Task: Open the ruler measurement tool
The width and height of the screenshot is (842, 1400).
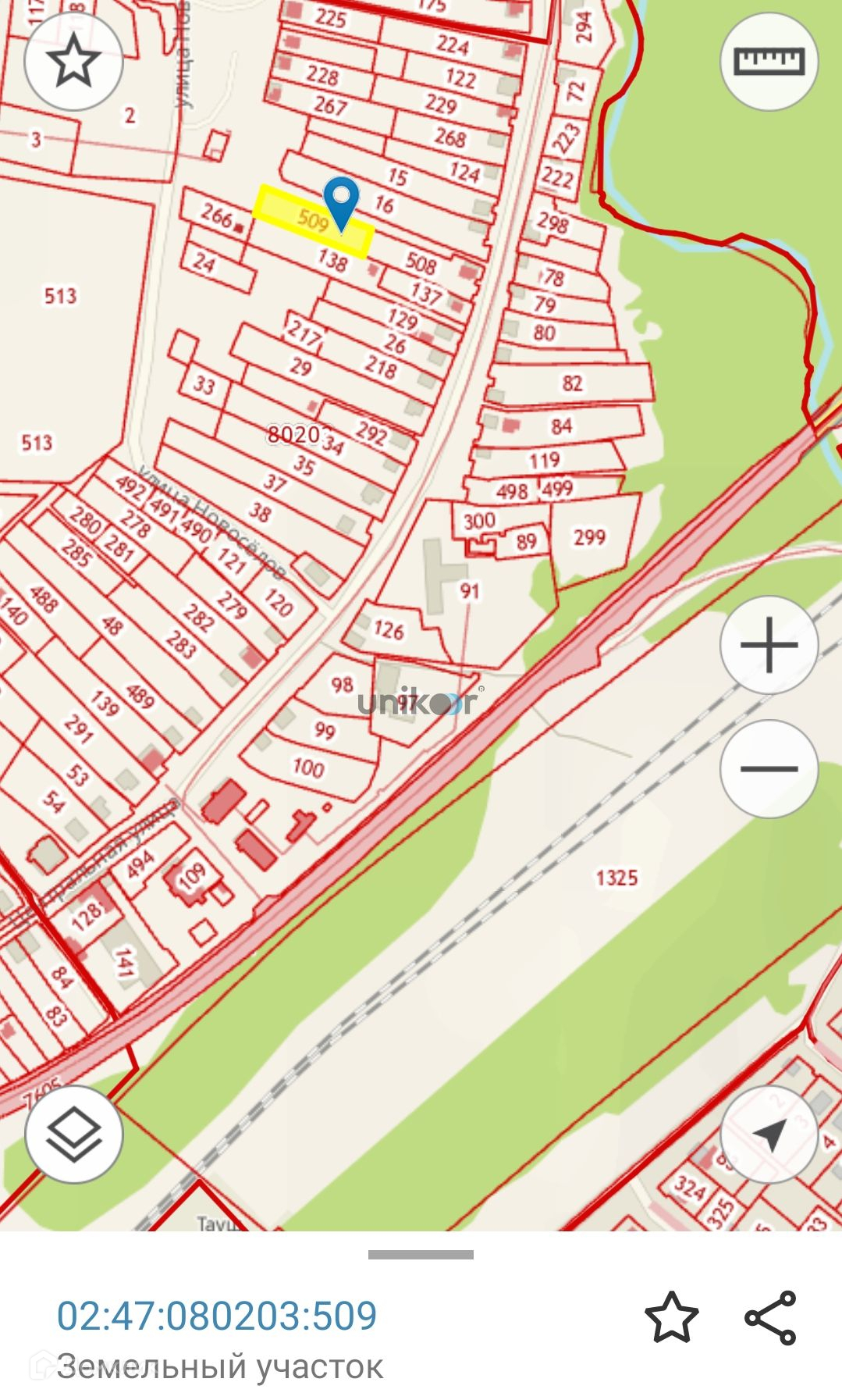Action: (769, 62)
